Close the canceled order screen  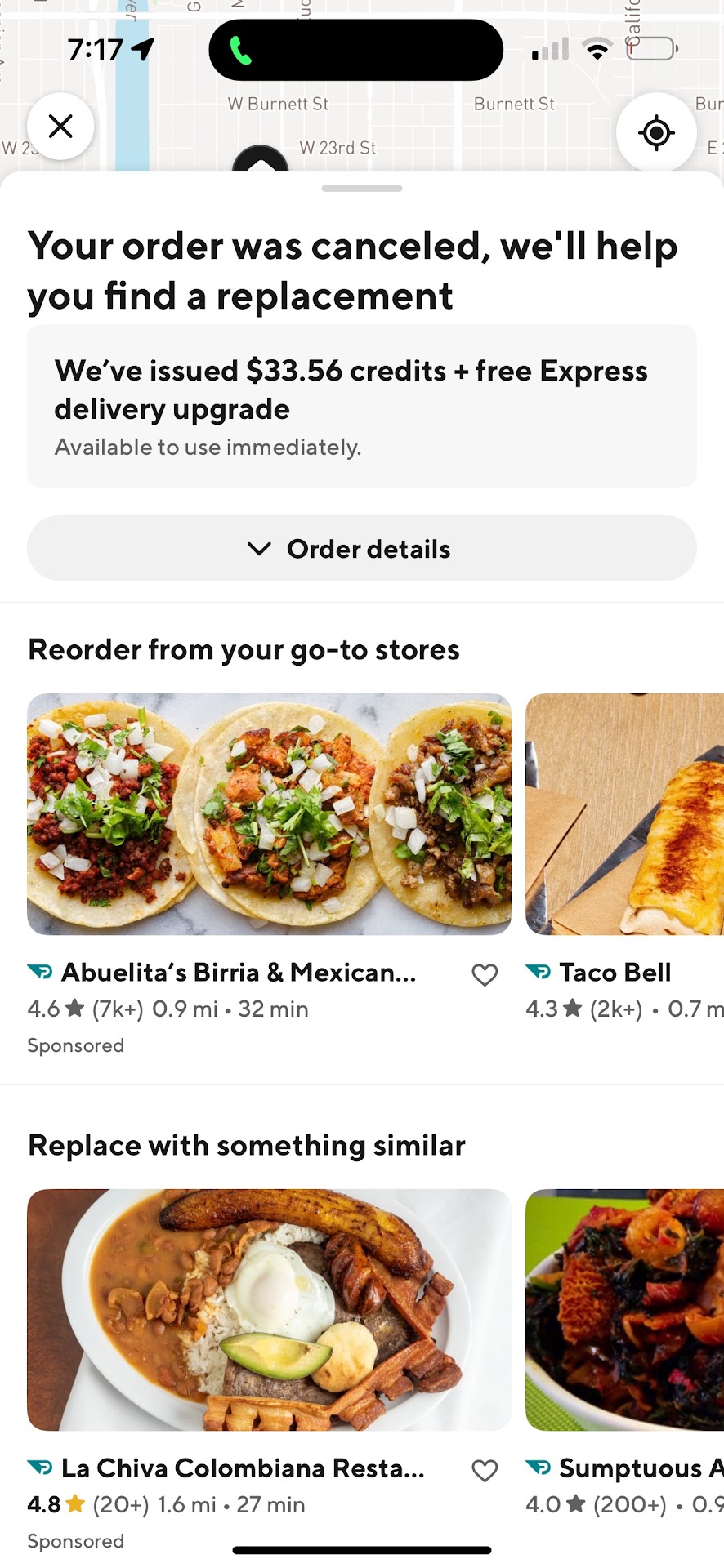(x=60, y=127)
